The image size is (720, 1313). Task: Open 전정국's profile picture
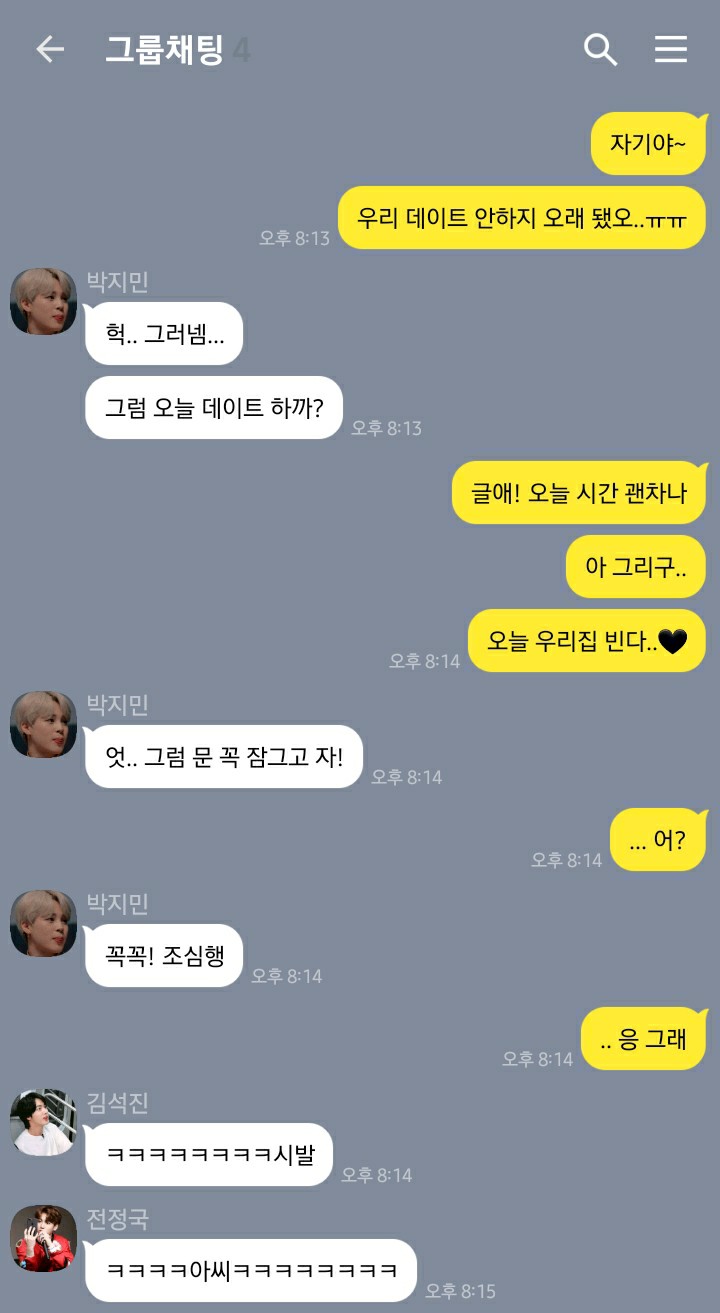pyautogui.click(x=43, y=1239)
